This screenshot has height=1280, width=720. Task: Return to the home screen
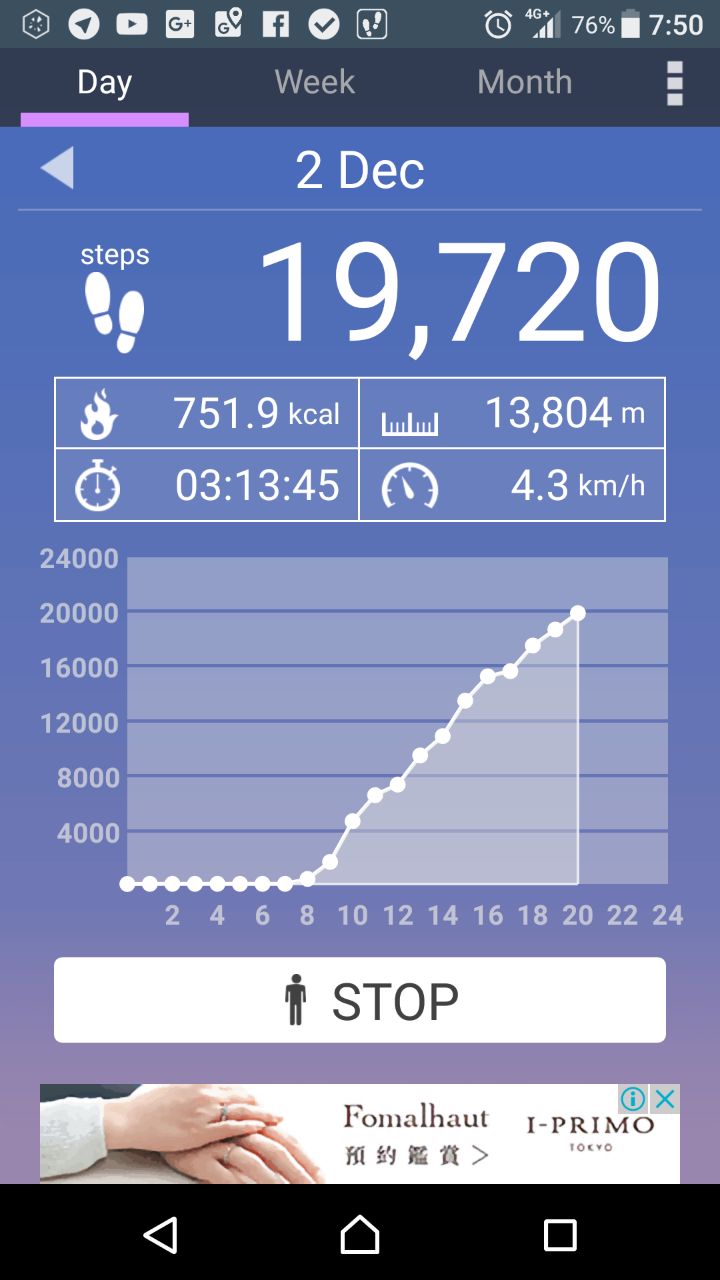360,1235
